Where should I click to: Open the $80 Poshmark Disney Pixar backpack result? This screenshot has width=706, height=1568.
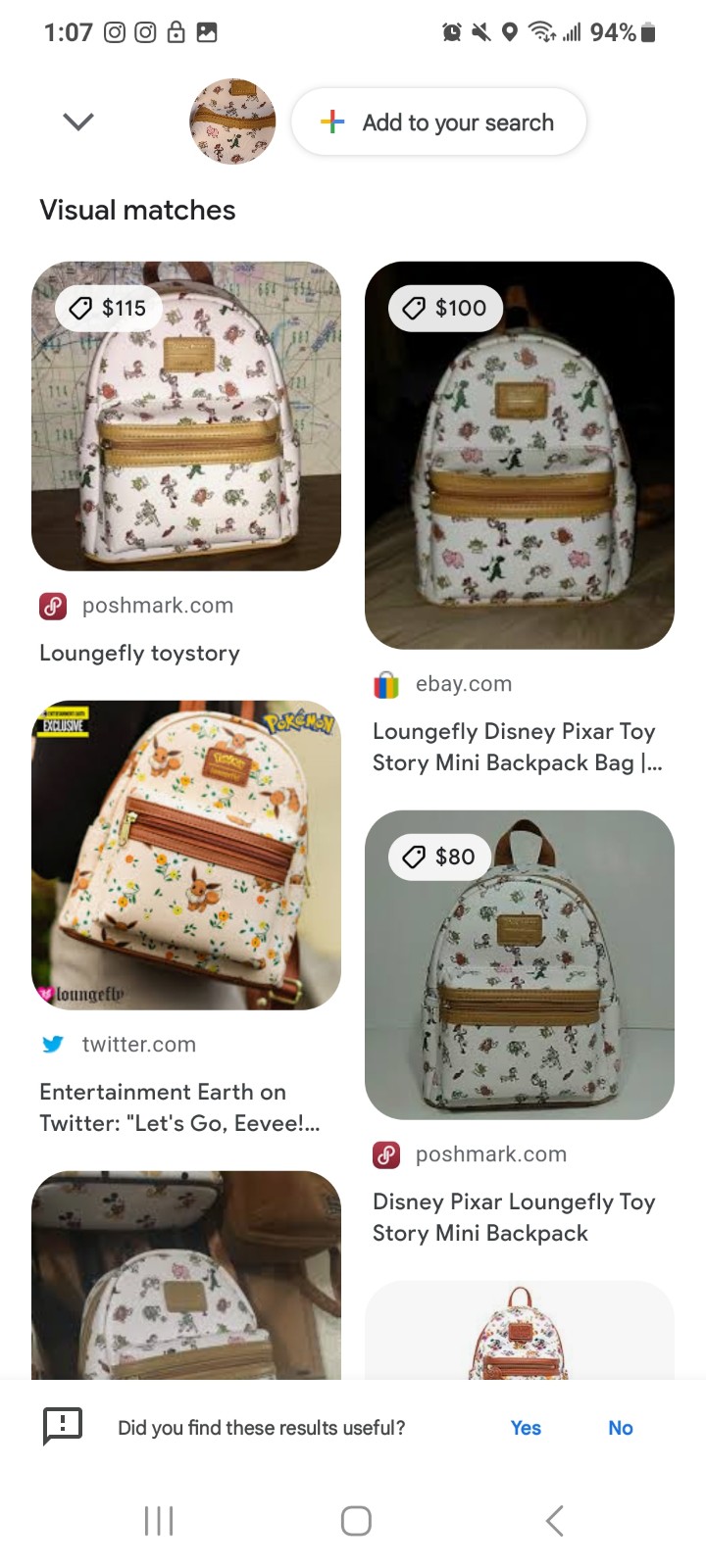click(x=520, y=965)
